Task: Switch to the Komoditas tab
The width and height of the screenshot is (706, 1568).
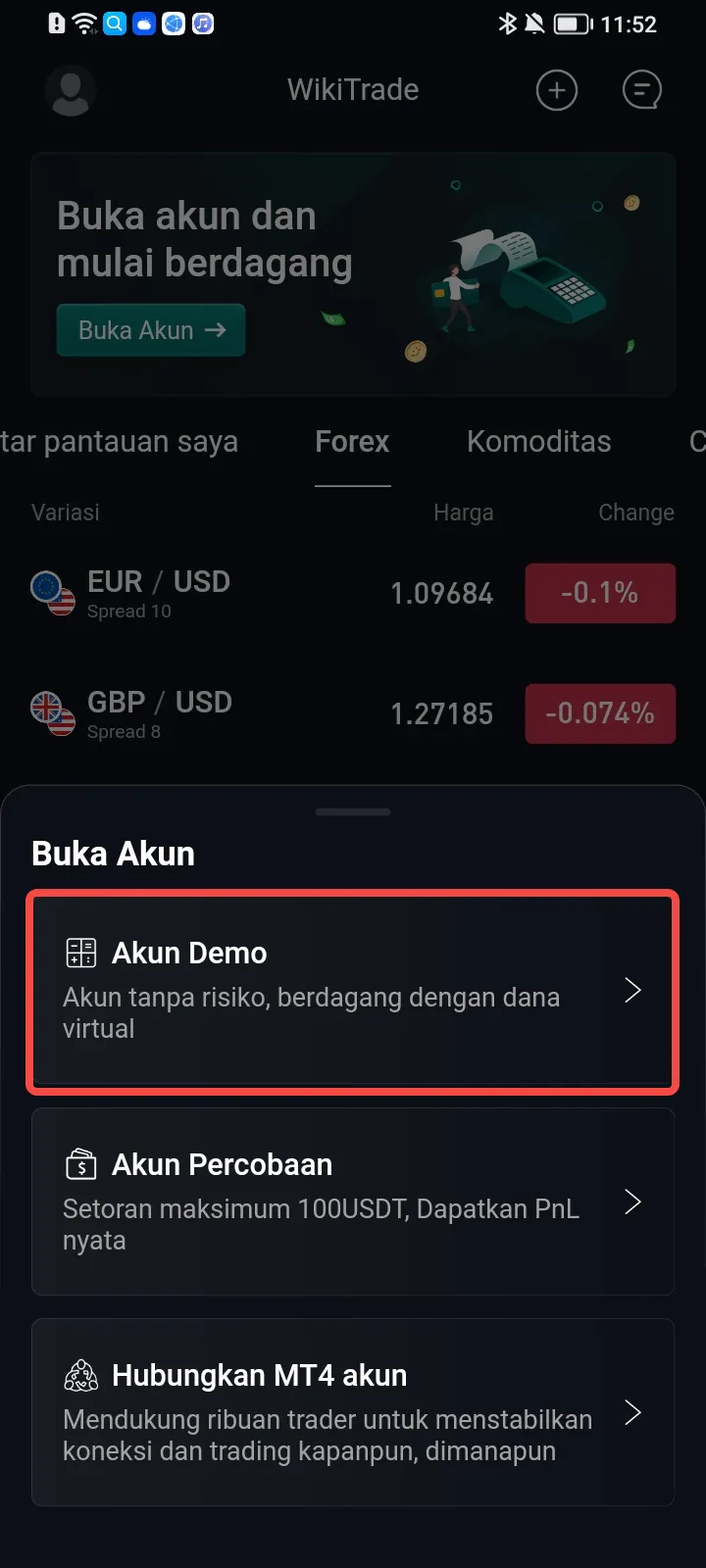Action: pos(539,442)
